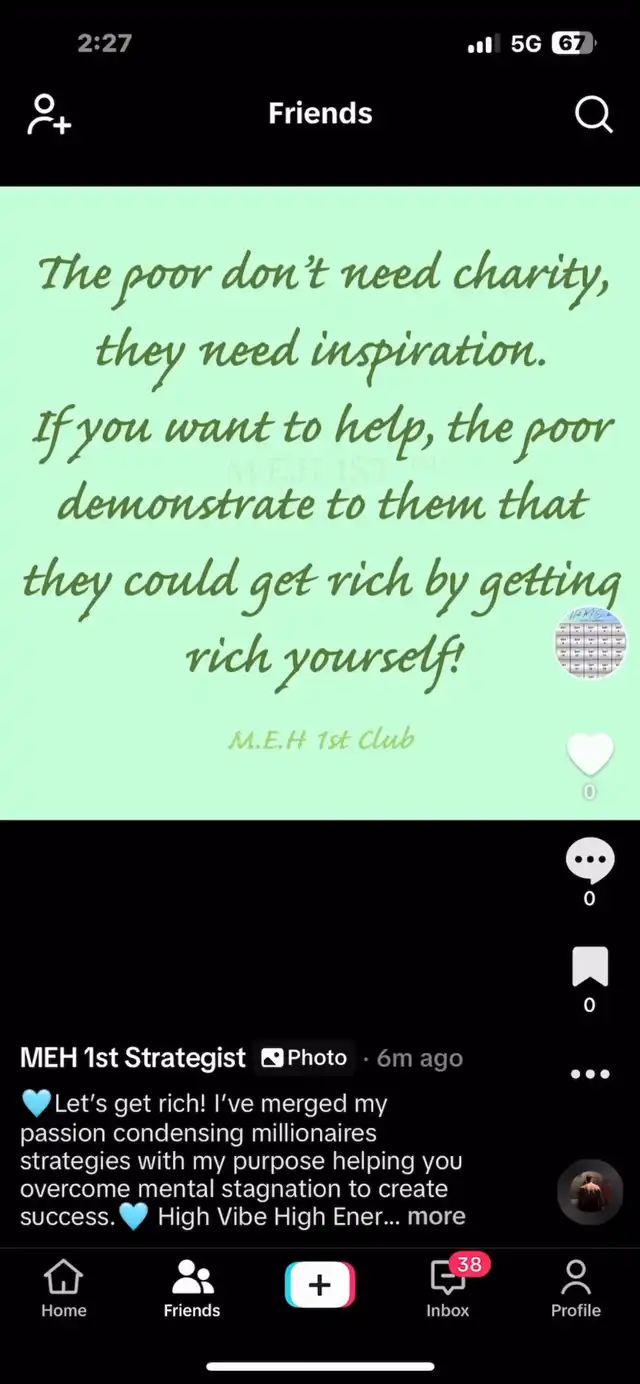
Task: Open the three-dot more options menu
Action: pyautogui.click(x=590, y=1074)
